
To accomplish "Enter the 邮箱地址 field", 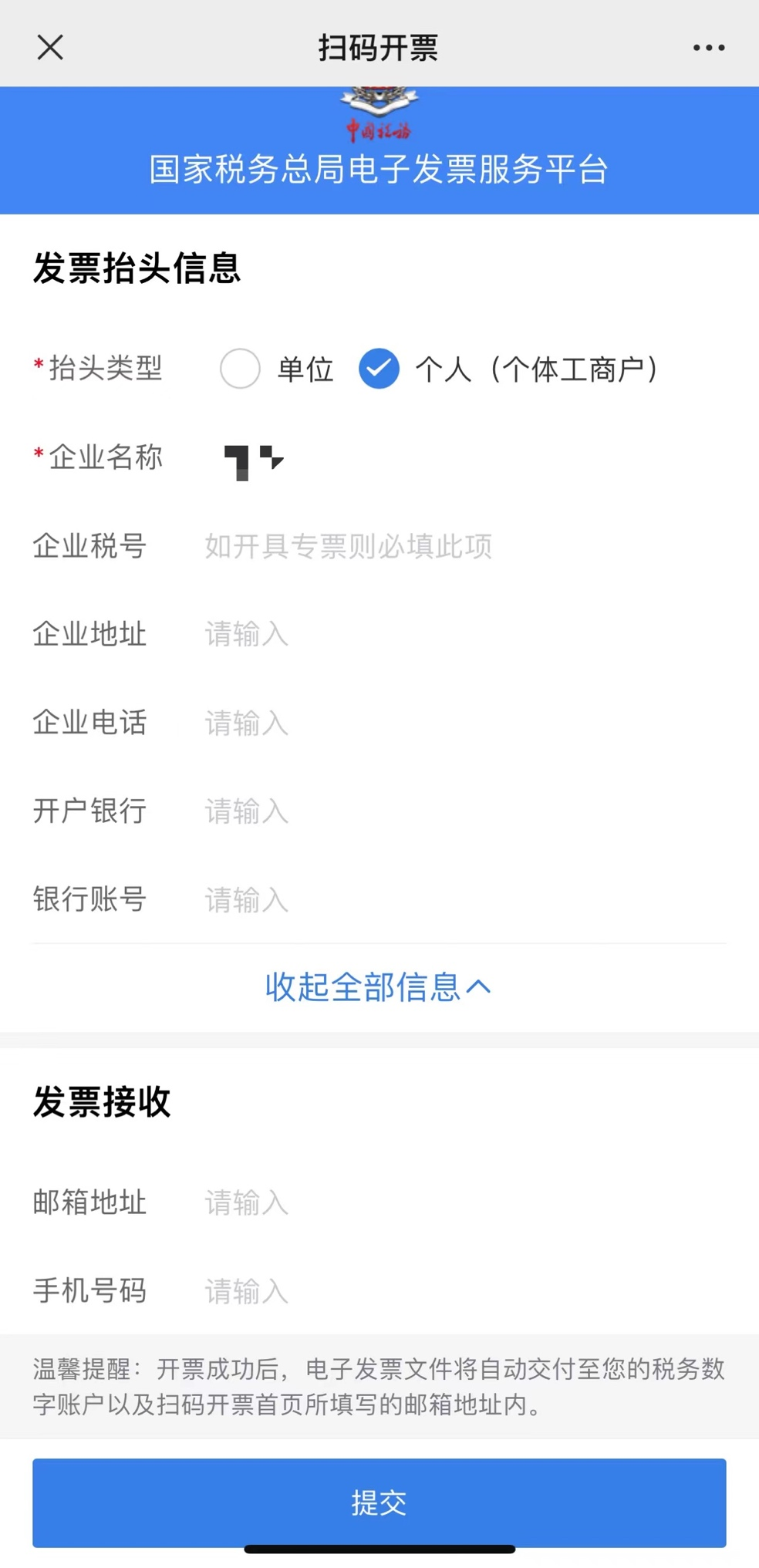I will click(463, 1202).
